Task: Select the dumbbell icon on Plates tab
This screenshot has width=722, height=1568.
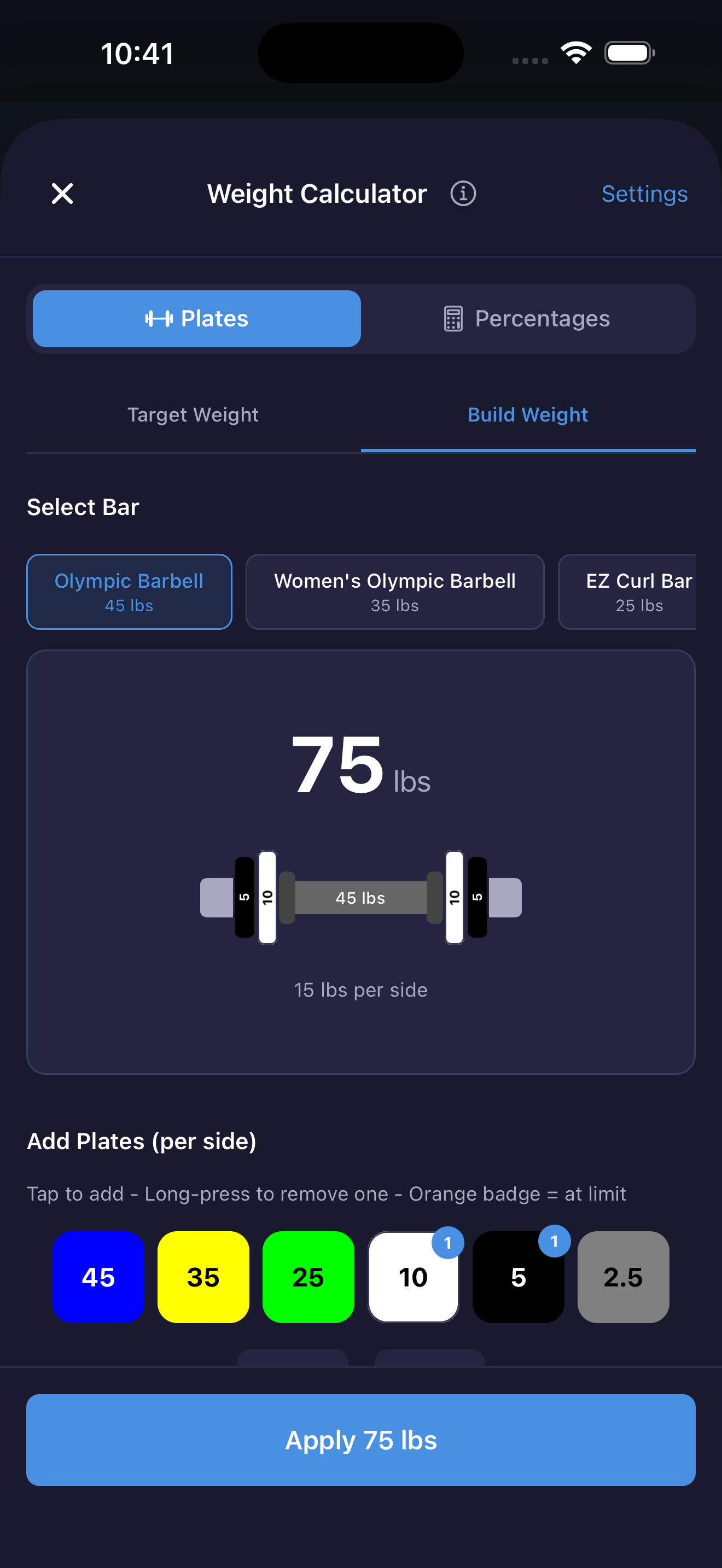Action: [160, 318]
